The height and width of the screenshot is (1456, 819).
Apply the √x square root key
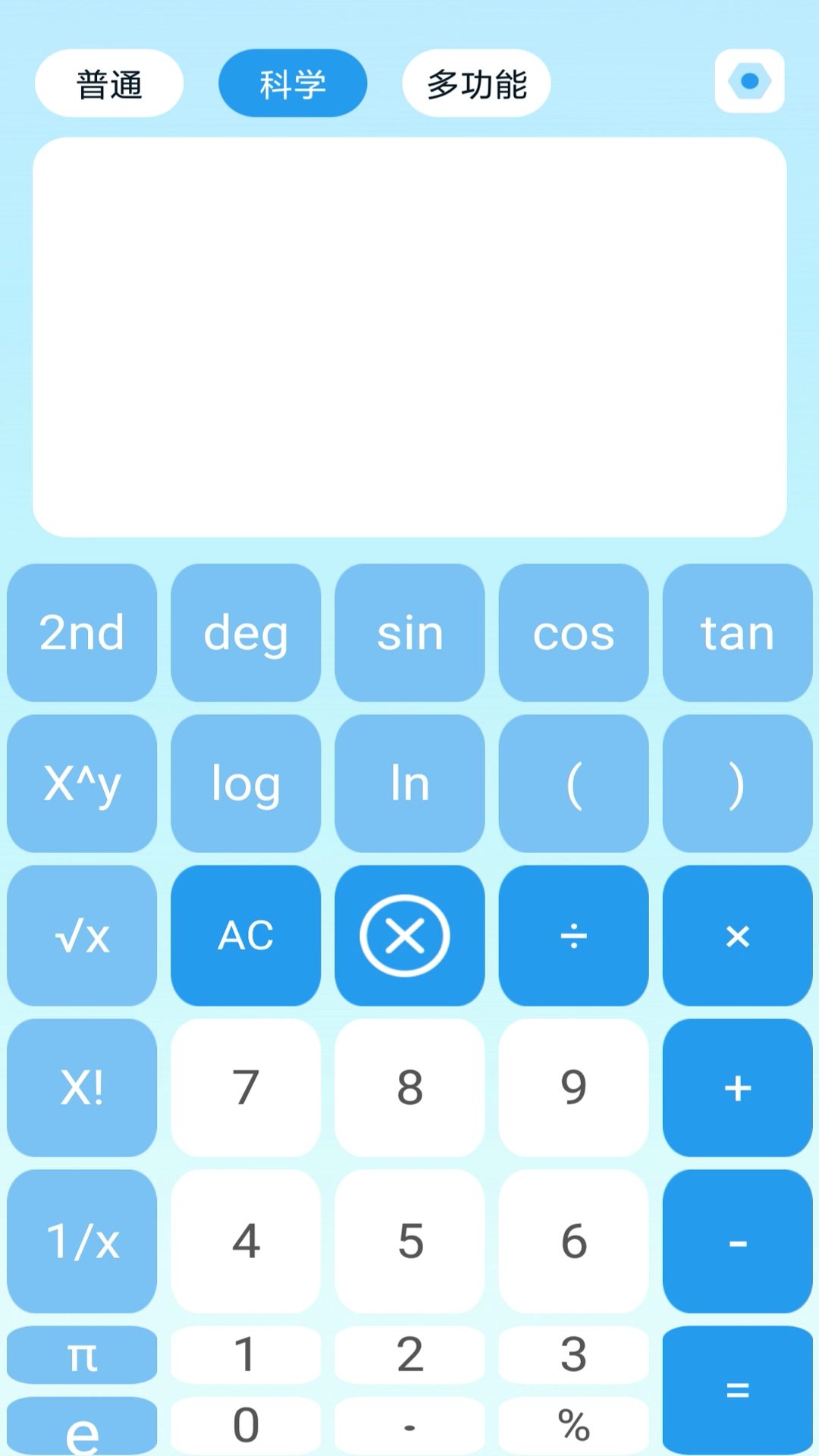[x=82, y=936]
